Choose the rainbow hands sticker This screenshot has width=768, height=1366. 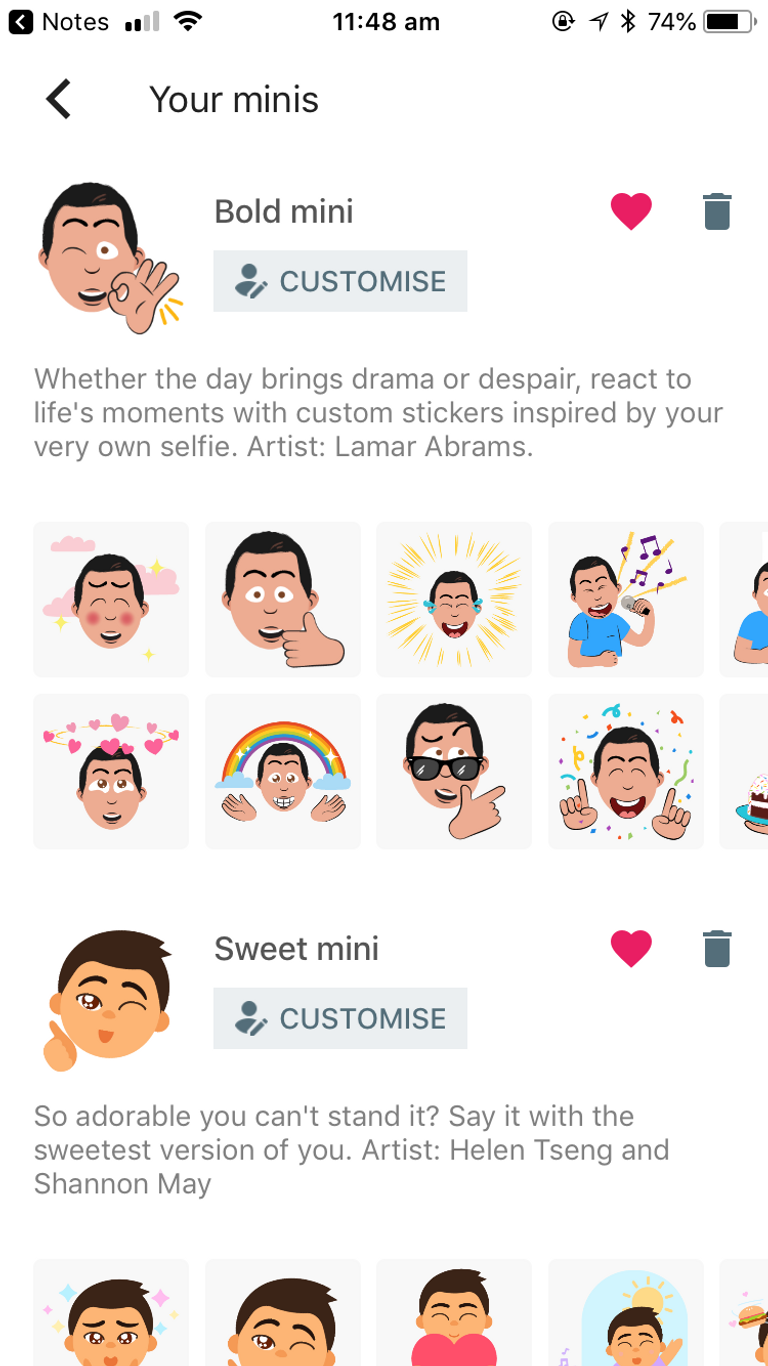283,771
